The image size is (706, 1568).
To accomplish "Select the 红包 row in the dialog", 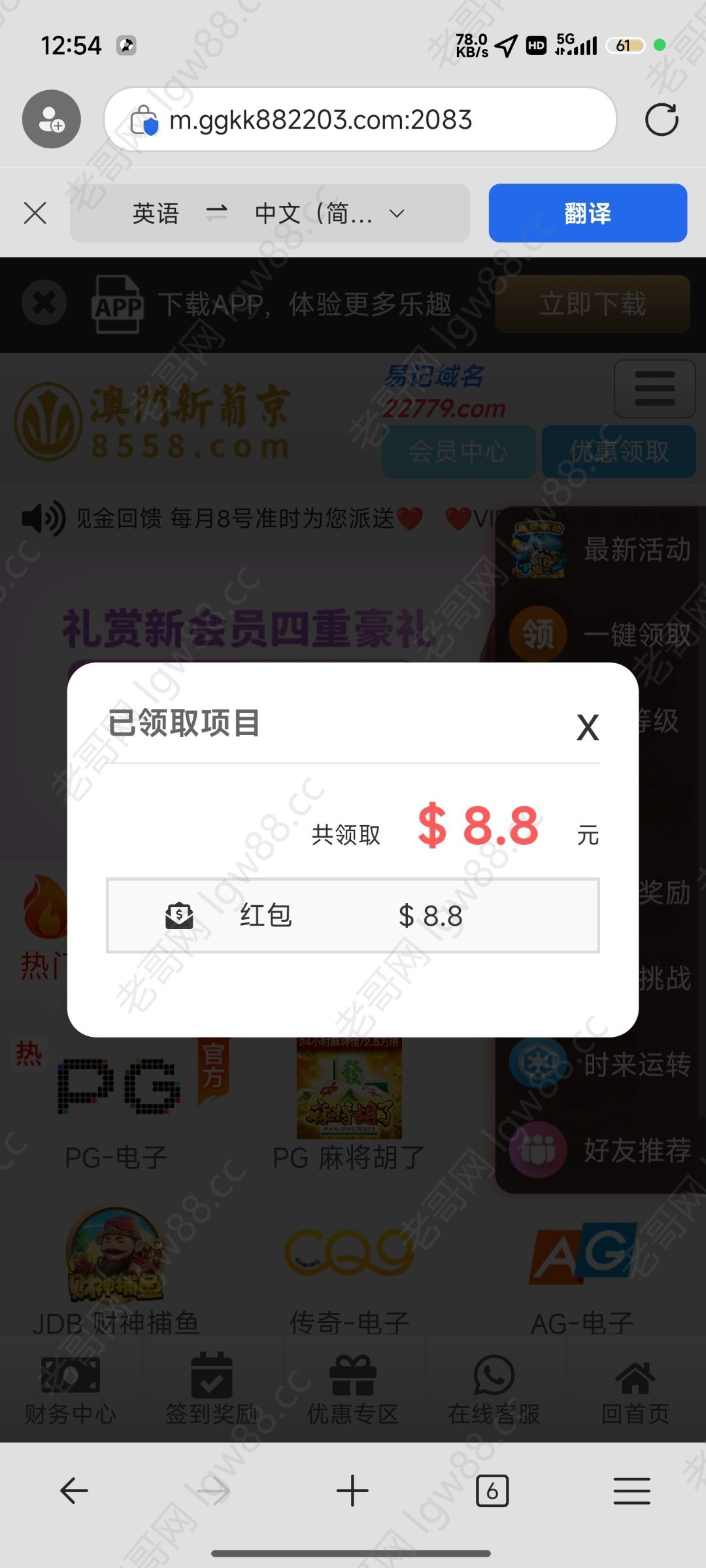I will pyautogui.click(x=352, y=915).
